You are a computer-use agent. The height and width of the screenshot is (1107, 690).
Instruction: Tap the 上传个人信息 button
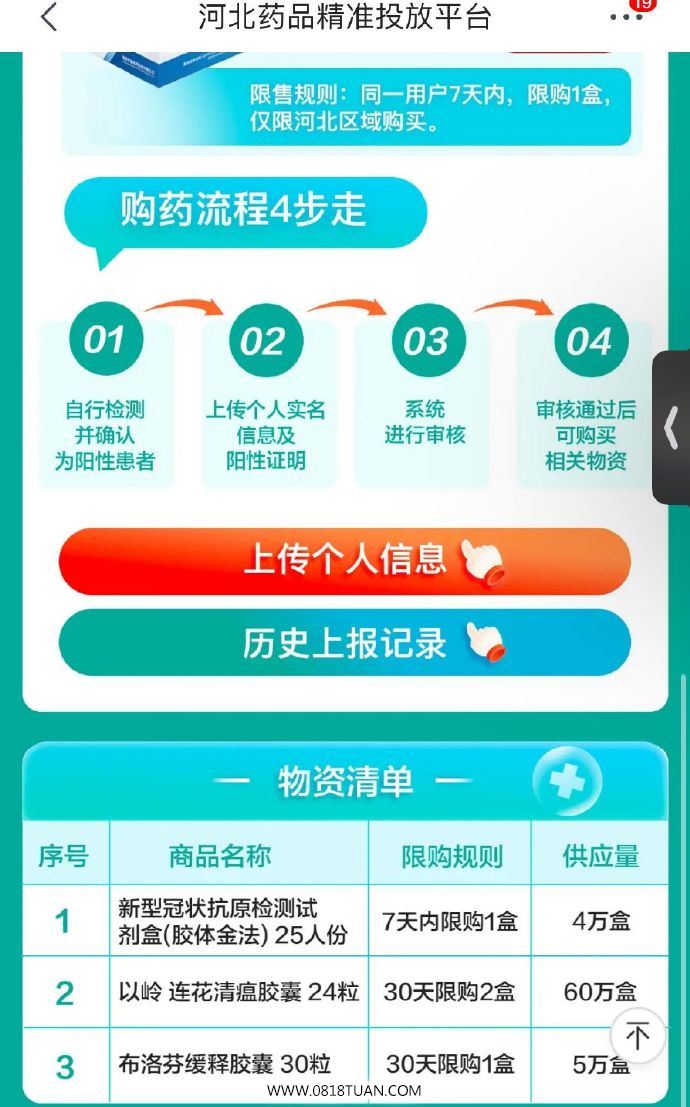click(x=345, y=561)
